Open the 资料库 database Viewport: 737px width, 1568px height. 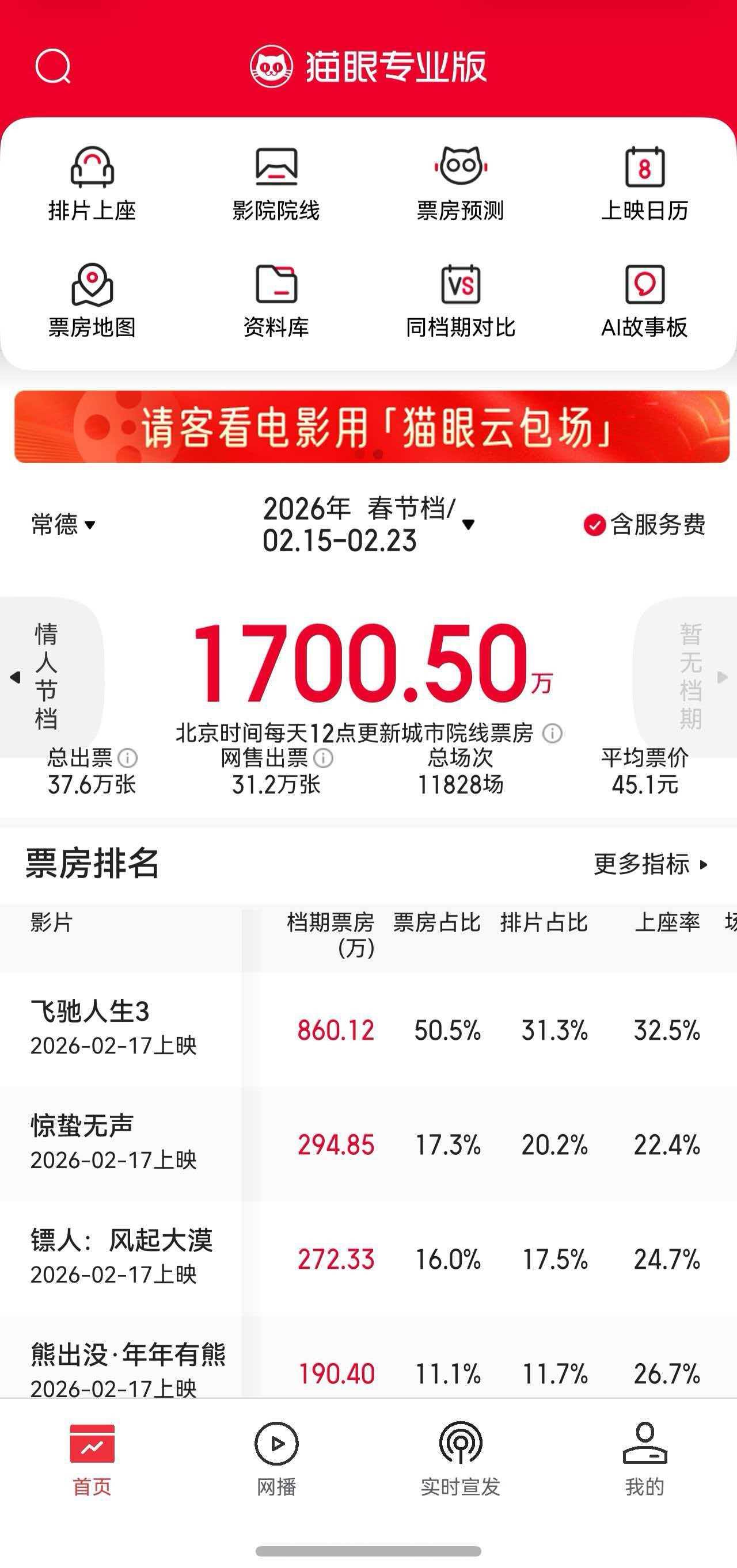coord(276,302)
